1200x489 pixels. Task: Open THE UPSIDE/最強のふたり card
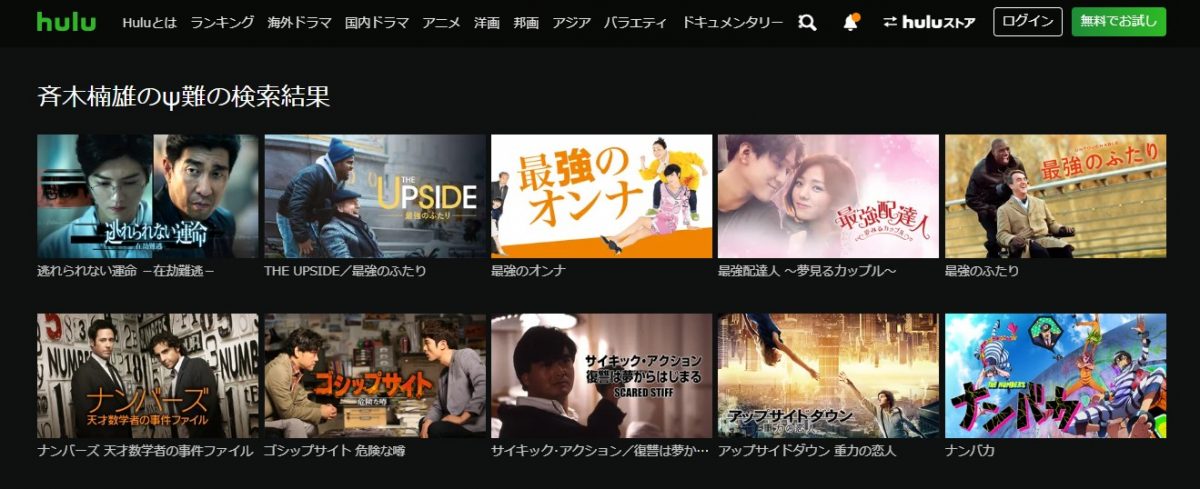coord(374,197)
